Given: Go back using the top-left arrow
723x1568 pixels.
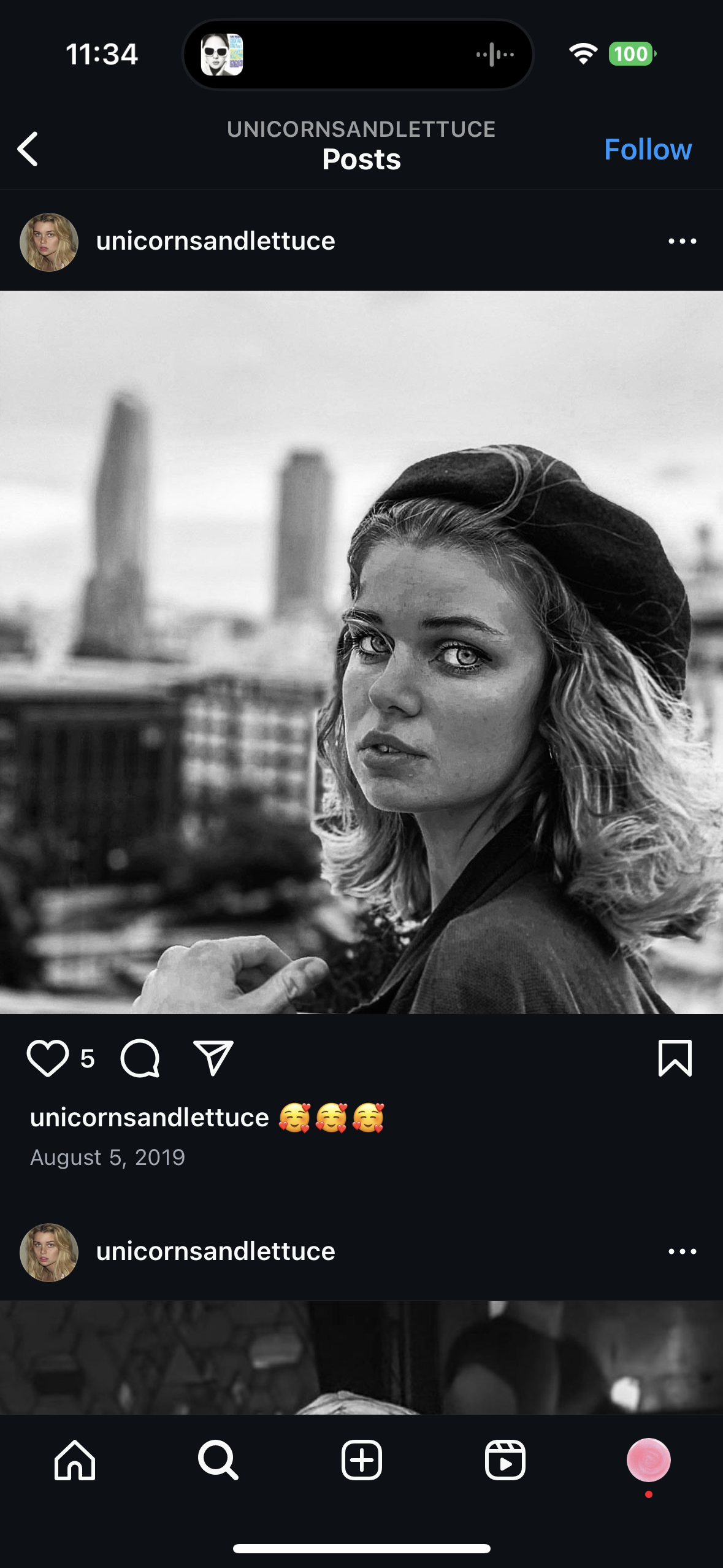Looking at the screenshot, I should [x=28, y=149].
